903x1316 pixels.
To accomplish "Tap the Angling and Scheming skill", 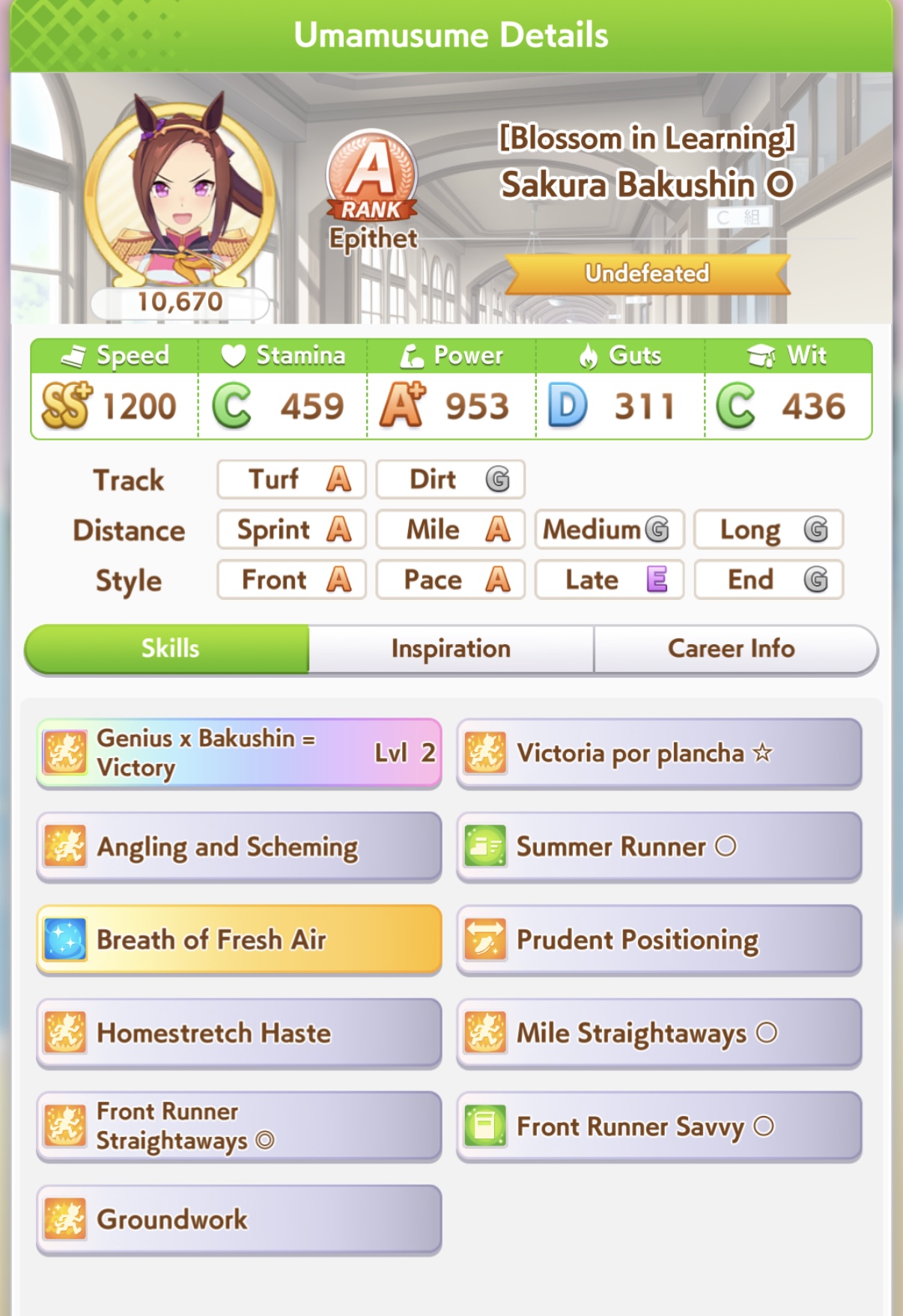I will tap(239, 846).
